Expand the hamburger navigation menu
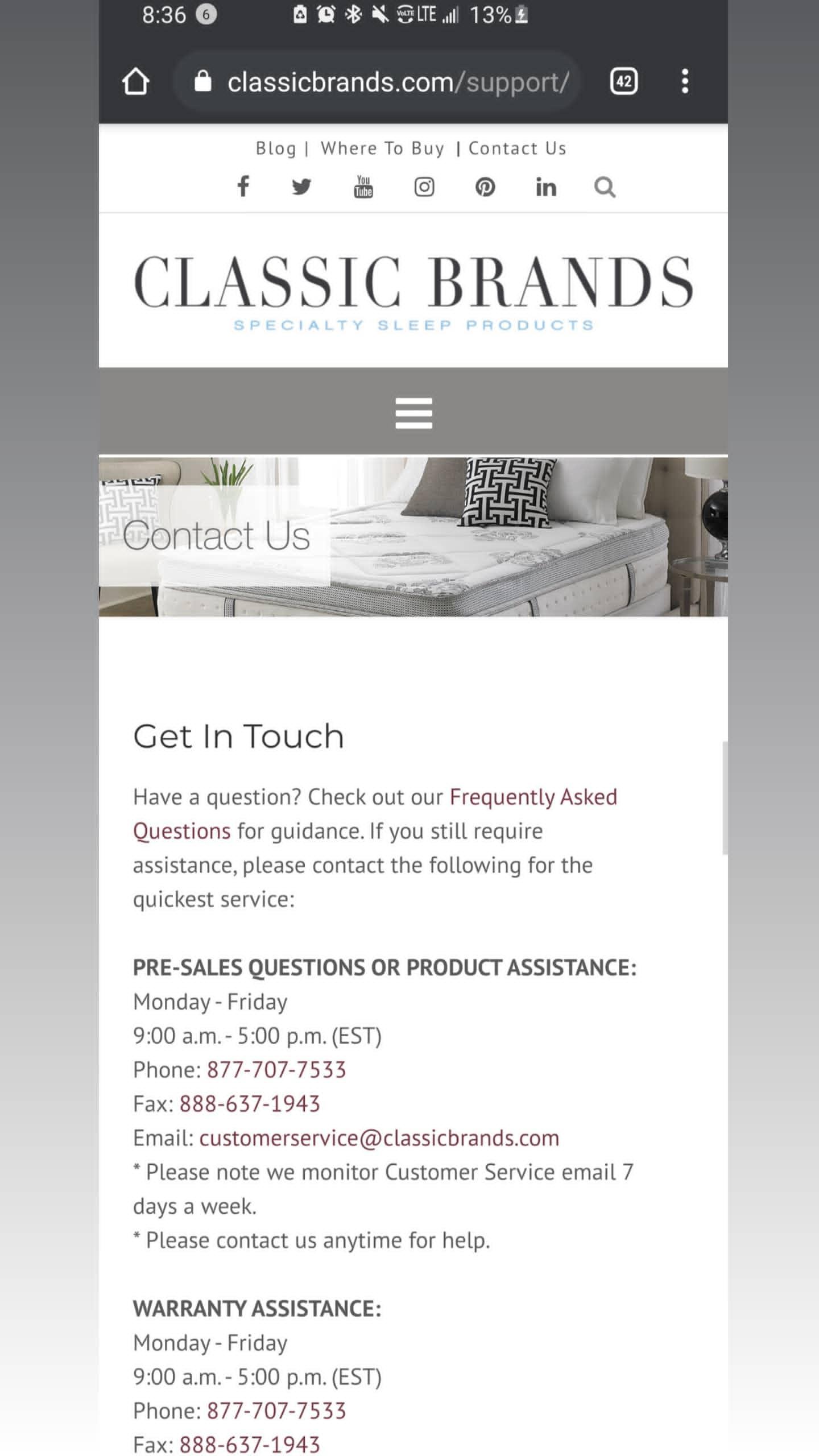 point(413,413)
